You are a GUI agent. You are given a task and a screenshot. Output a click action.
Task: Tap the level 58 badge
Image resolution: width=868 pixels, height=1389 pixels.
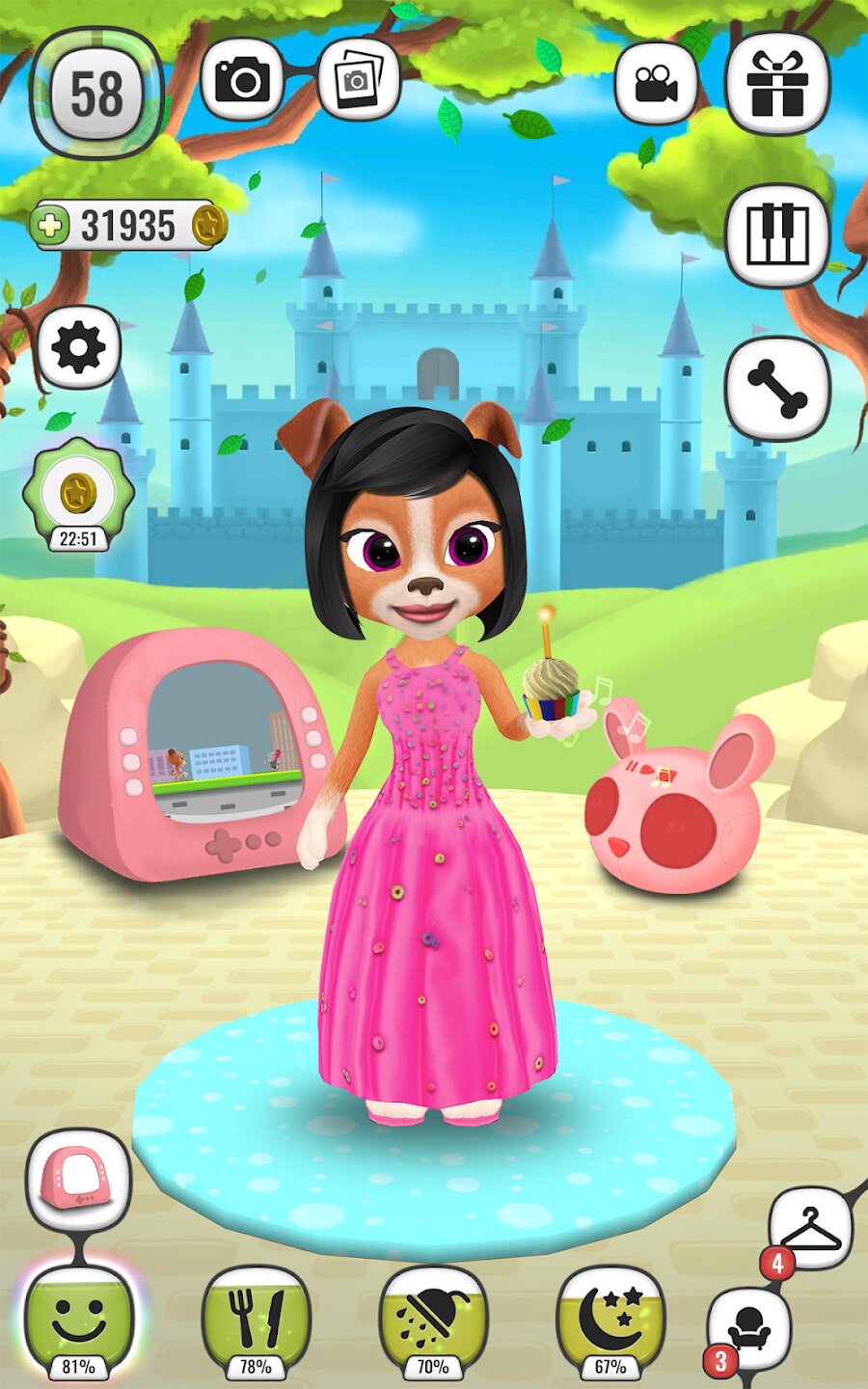[x=95, y=94]
